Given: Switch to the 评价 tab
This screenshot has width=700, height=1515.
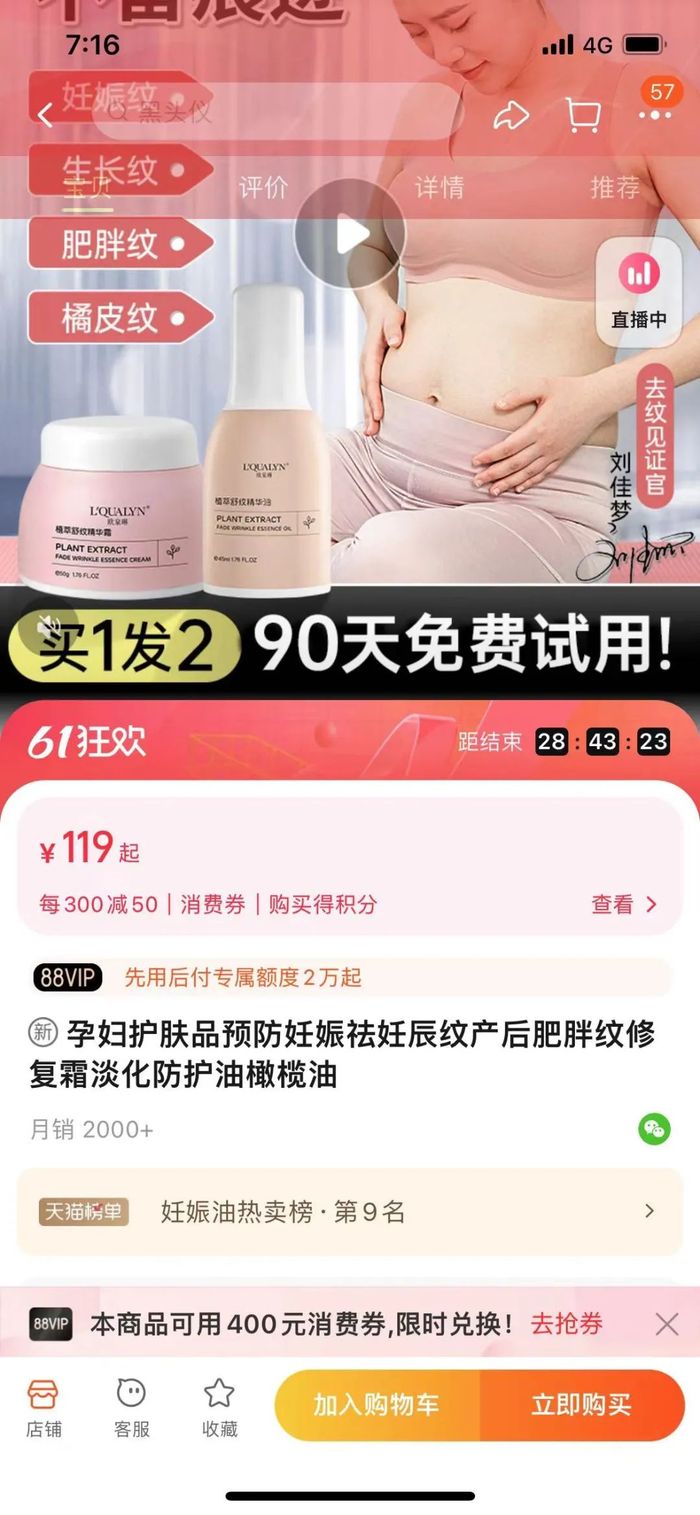Looking at the screenshot, I should click(263, 187).
